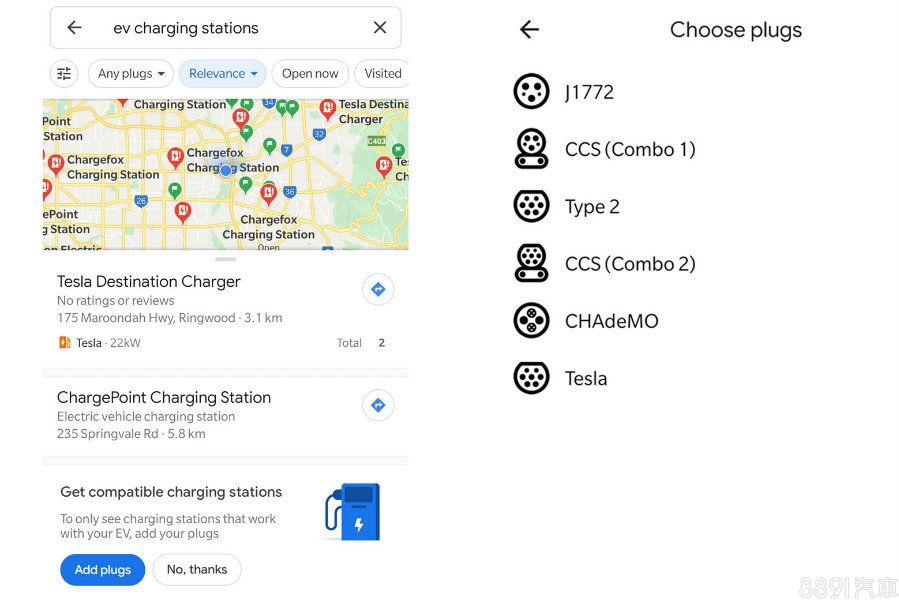Get directions to Tesla Destination Charger
The image size is (899, 600).
tap(378, 290)
